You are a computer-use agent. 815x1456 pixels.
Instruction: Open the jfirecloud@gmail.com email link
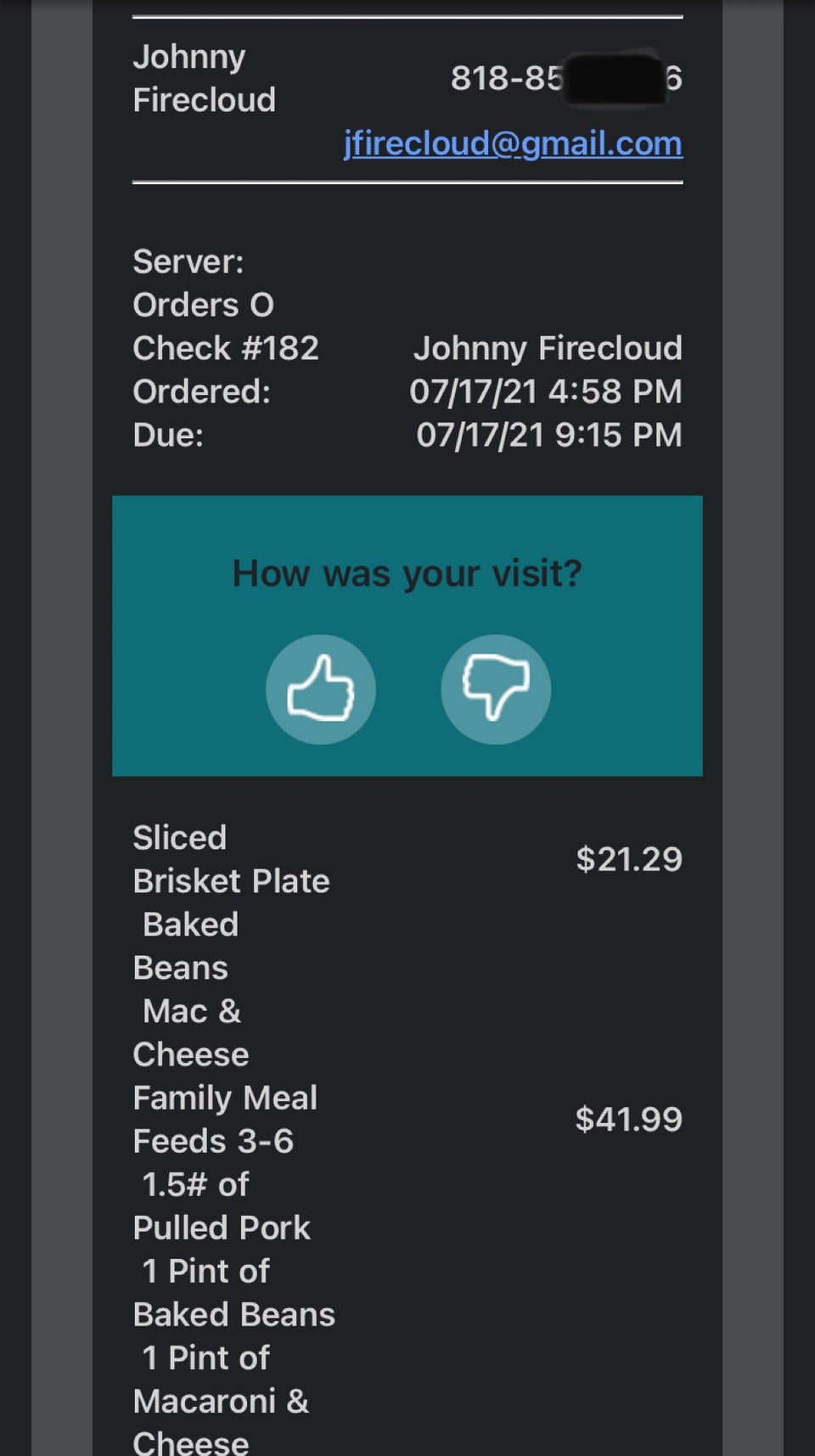click(x=513, y=143)
